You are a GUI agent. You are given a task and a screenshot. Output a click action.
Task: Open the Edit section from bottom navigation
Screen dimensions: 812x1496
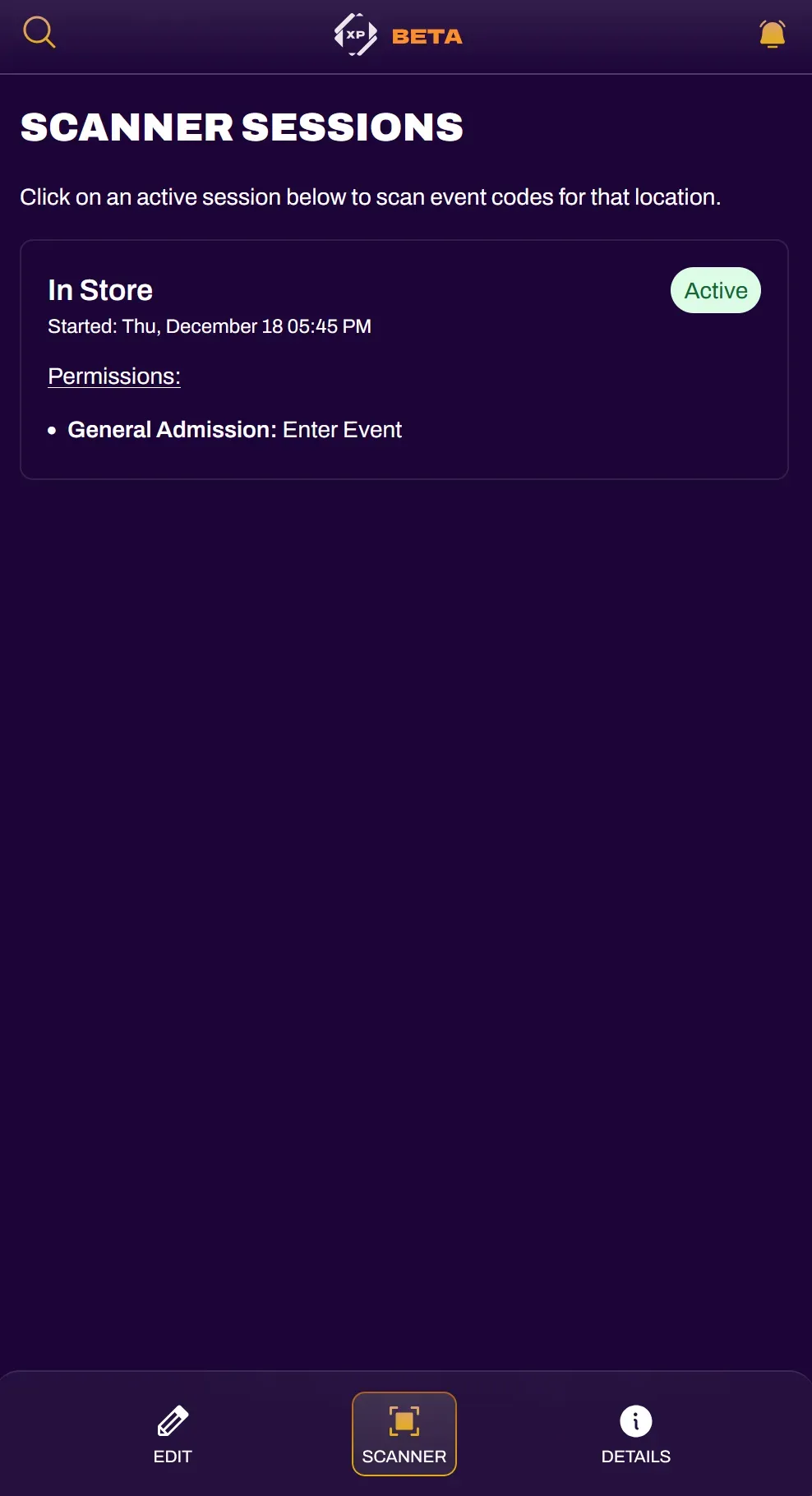coord(173,1434)
